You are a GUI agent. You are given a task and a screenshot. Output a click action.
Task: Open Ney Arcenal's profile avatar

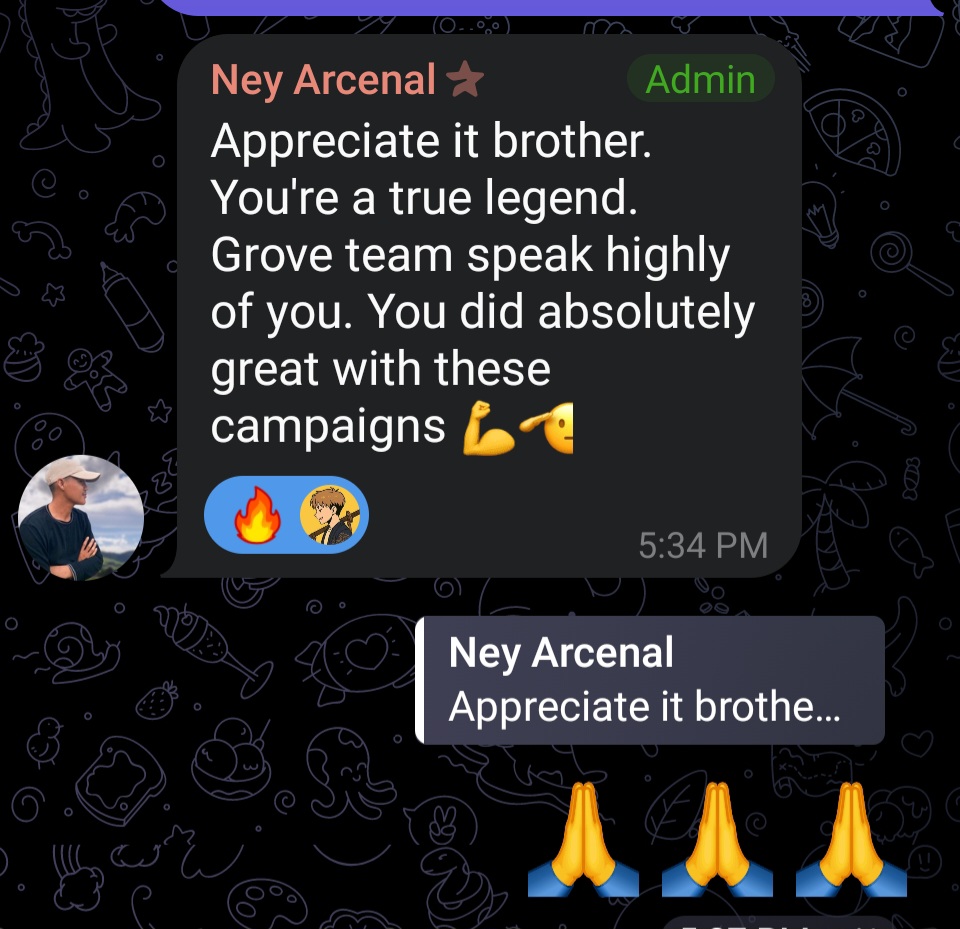pos(81,517)
